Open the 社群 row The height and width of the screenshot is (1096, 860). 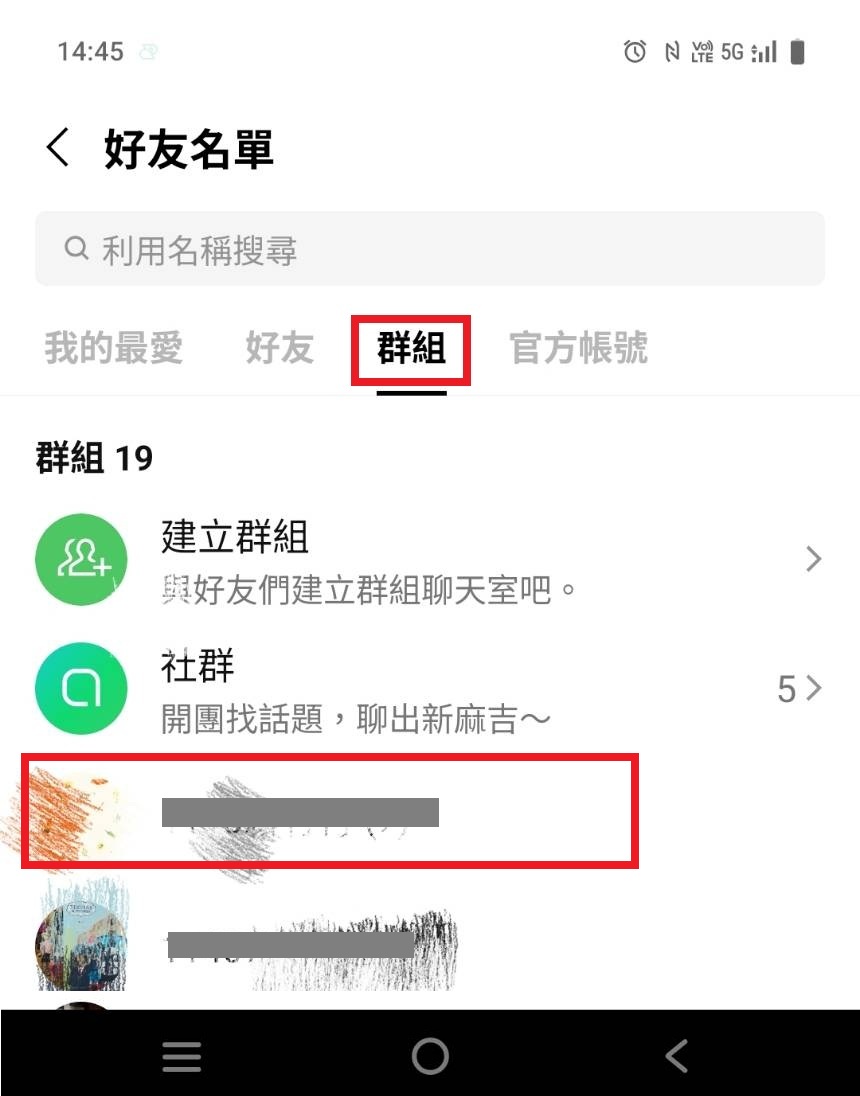[x=430, y=688]
